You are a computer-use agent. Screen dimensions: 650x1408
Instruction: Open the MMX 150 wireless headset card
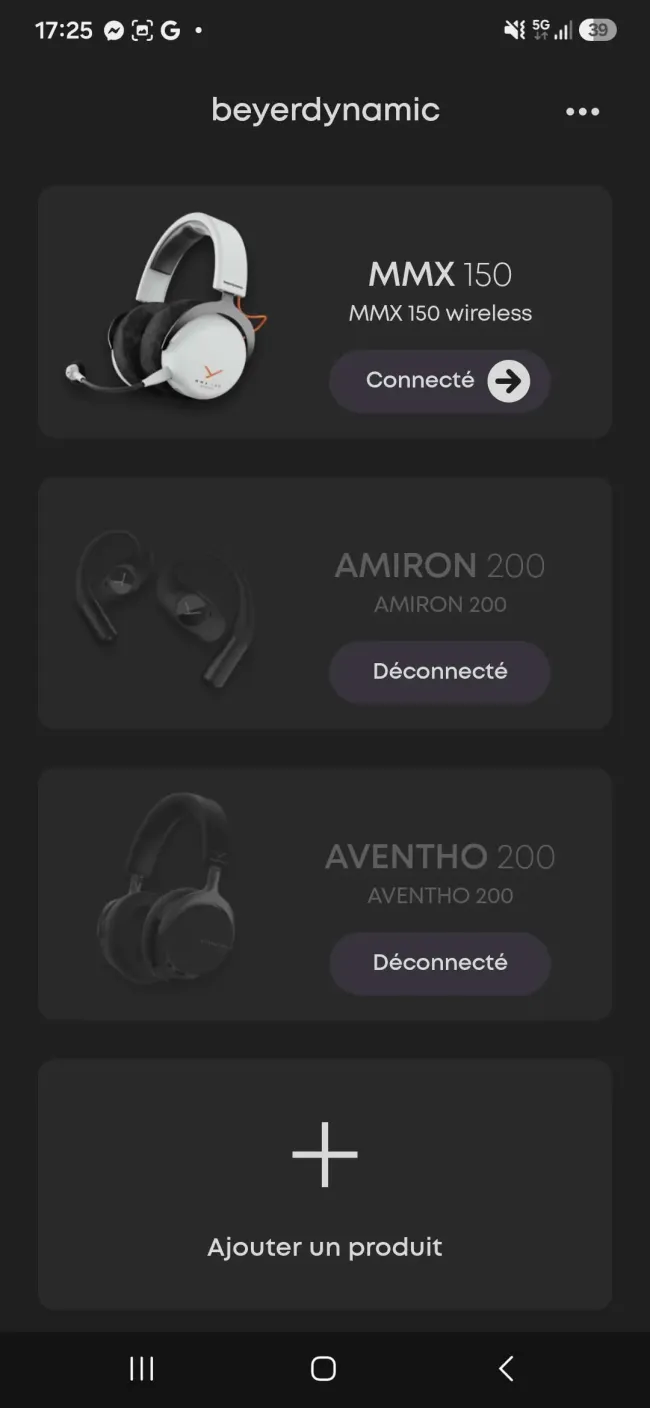point(325,311)
